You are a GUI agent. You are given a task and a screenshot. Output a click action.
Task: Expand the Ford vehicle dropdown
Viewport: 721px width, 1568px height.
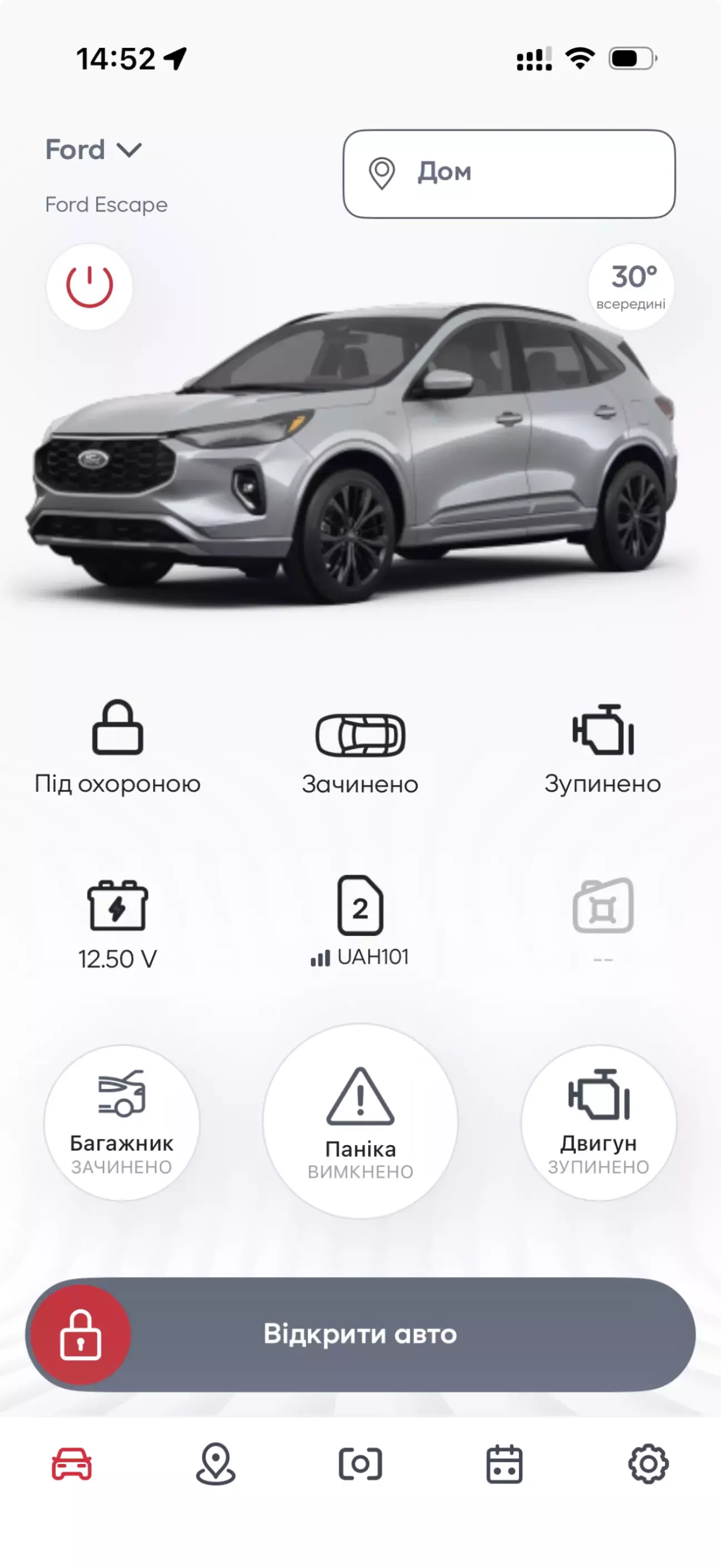(x=93, y=150)
